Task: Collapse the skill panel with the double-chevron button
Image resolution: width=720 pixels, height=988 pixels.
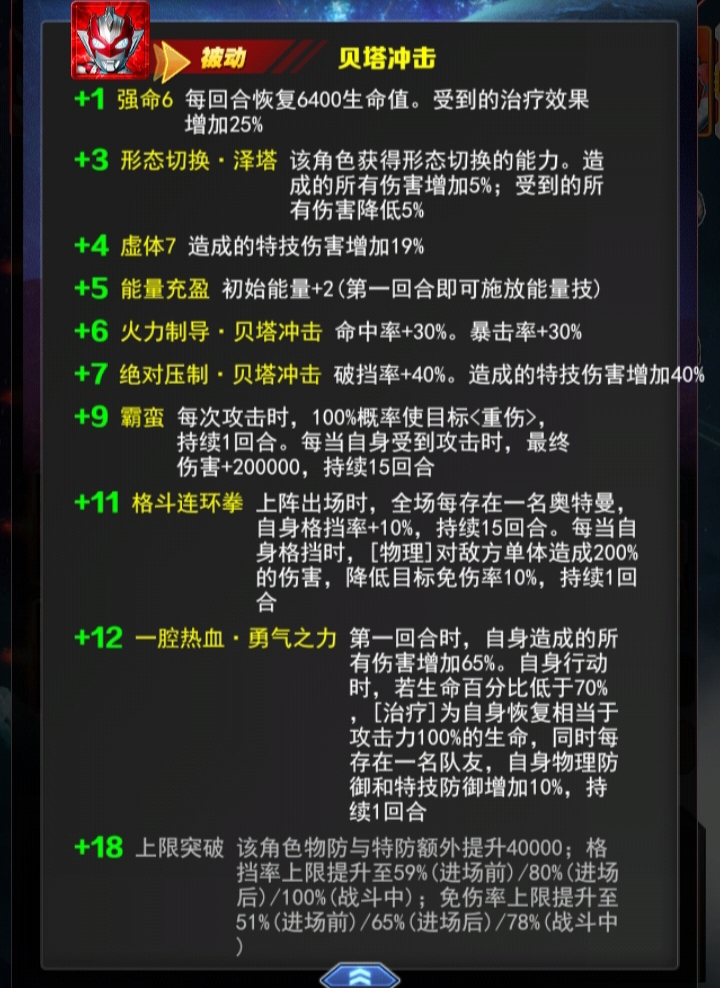Action: click(360, 975)
